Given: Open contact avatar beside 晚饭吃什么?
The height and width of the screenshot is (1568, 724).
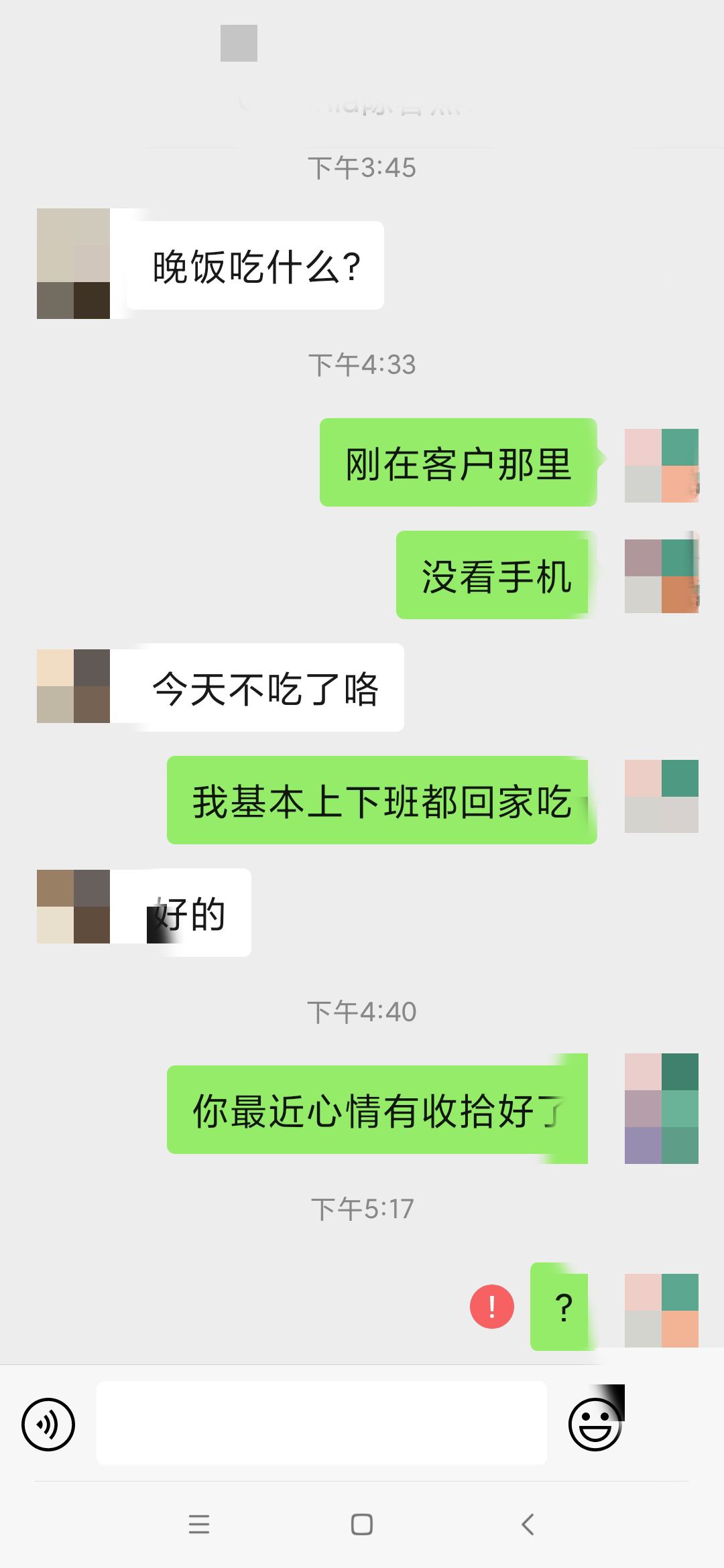Looking at the screenshot, I should [x=73, y=263].
